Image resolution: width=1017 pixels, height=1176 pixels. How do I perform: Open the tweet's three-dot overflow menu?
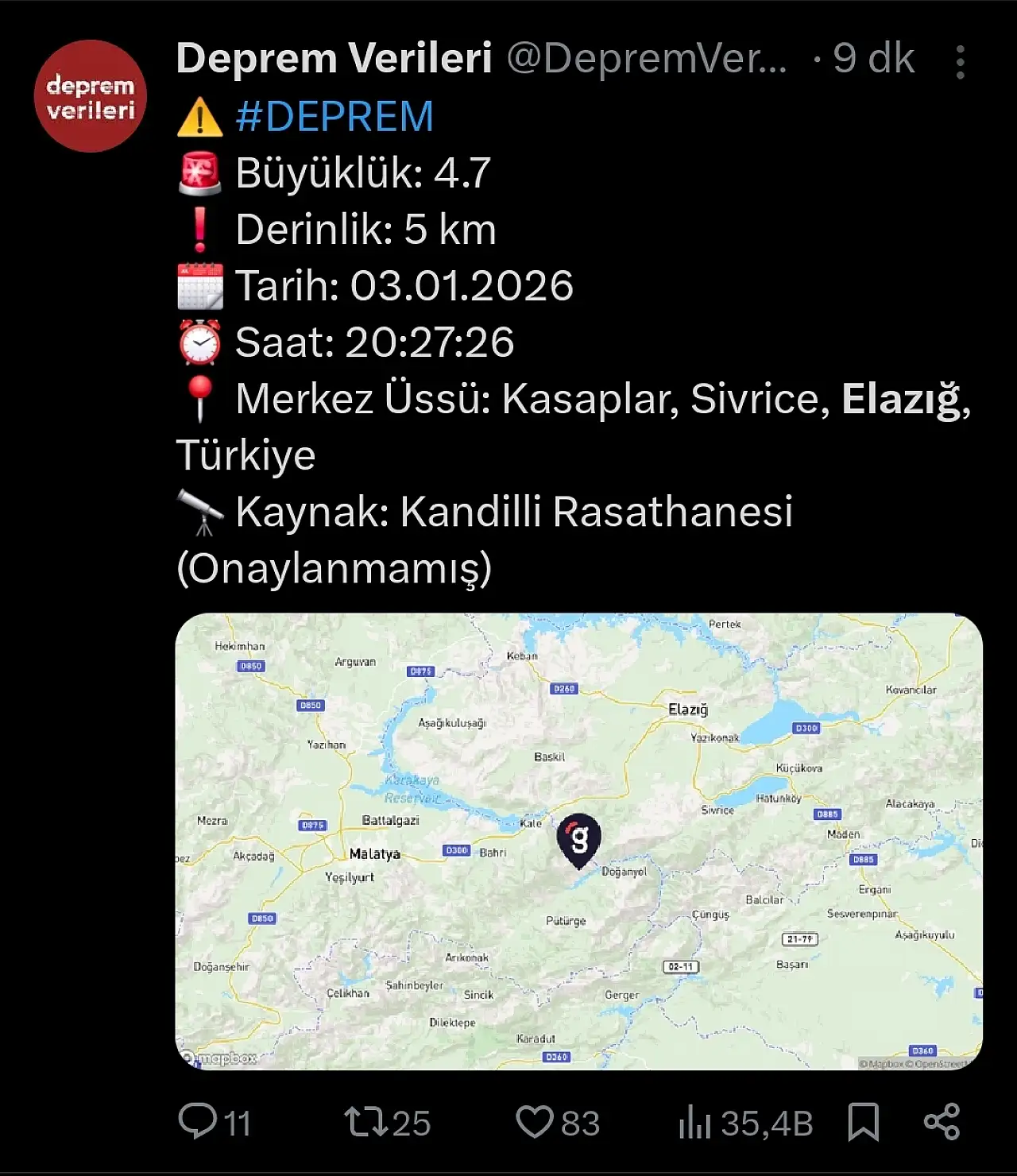pos(960,61)
